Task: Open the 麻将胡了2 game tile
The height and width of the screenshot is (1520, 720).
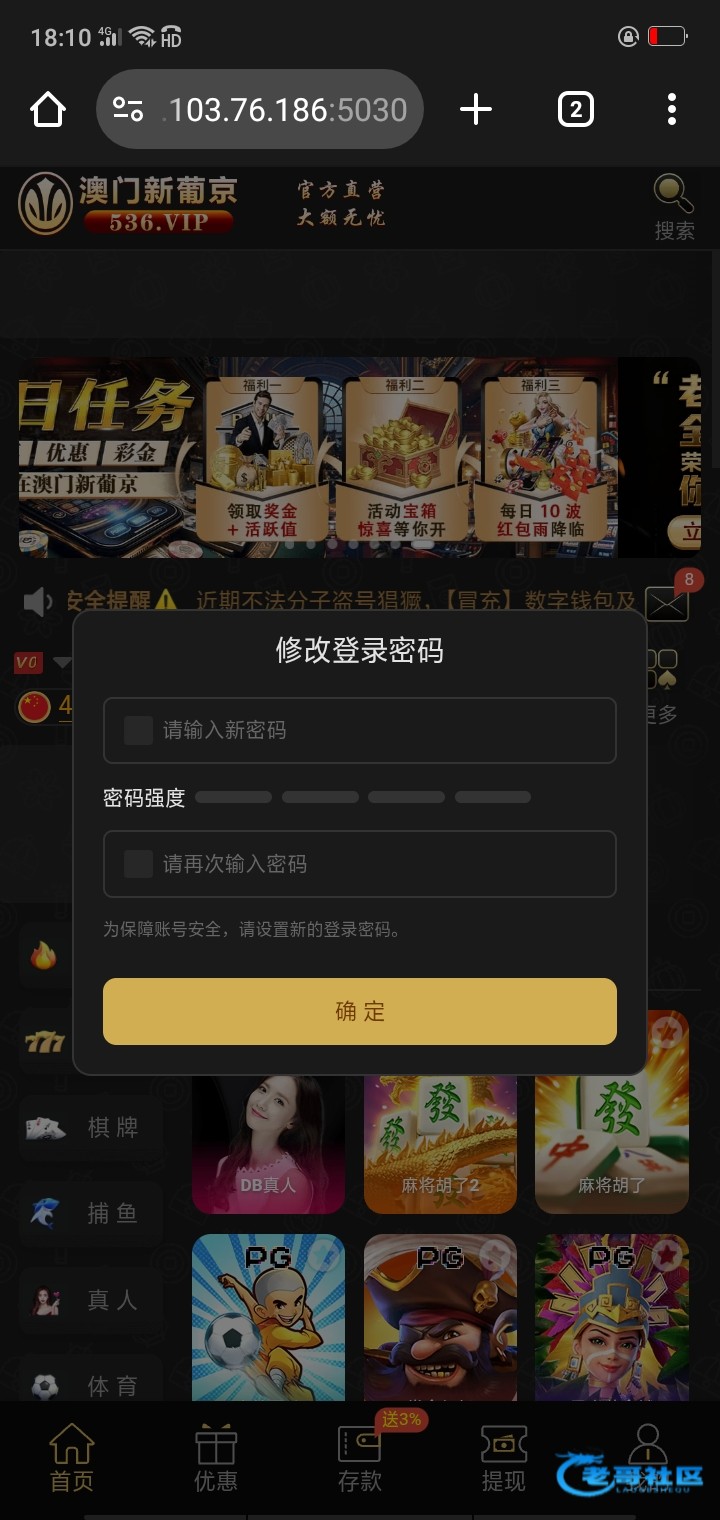Action: [440, 1140]
